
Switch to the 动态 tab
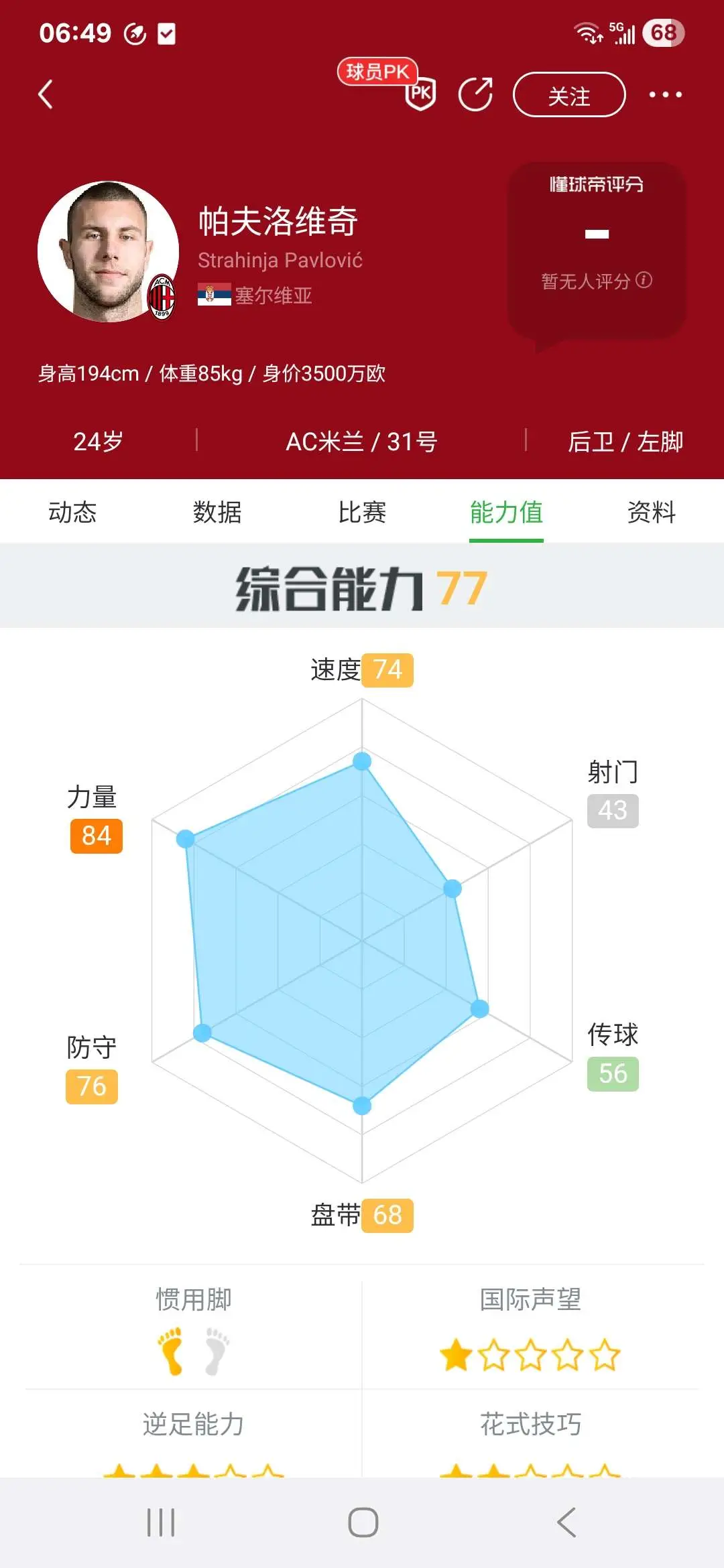tap(72, 512)
